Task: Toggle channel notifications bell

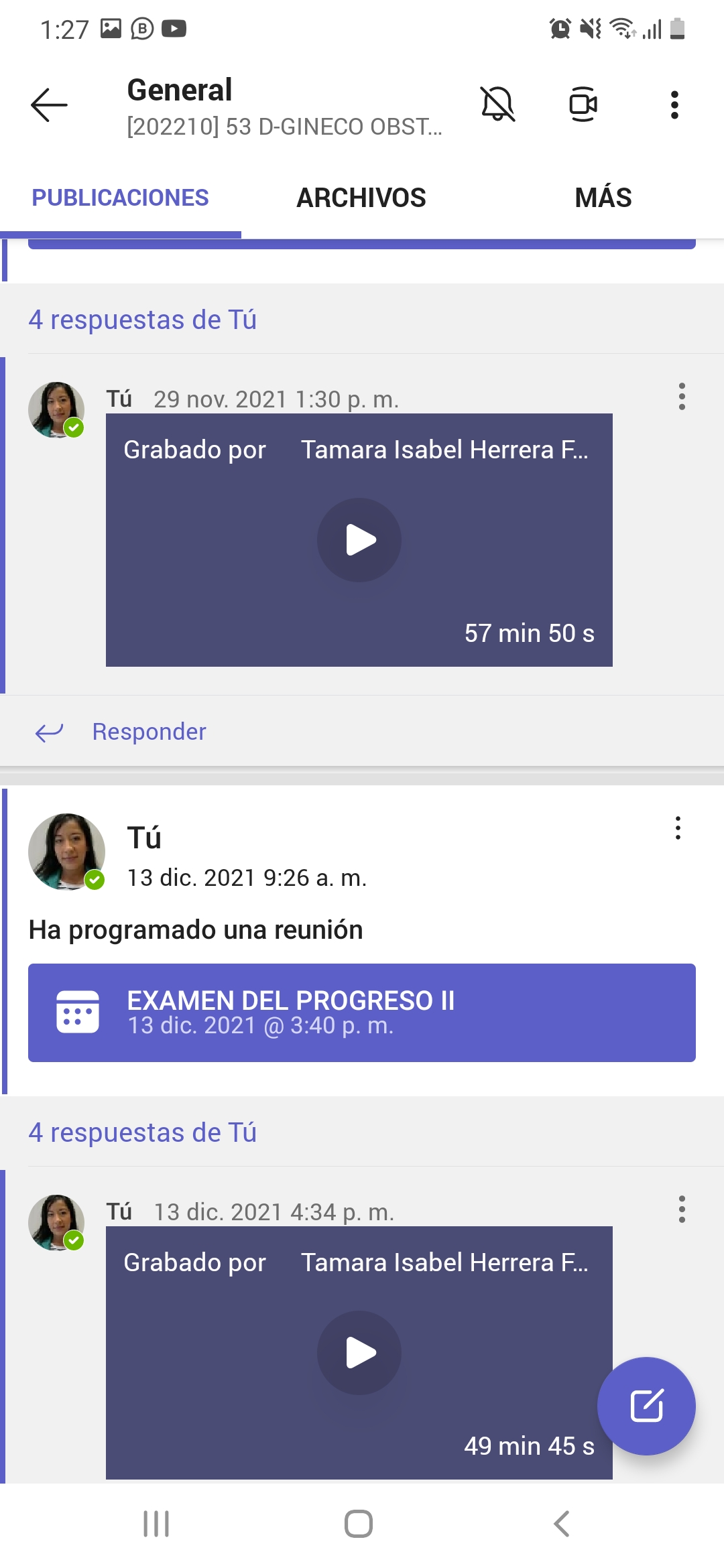Action: (x=497, y=105)
